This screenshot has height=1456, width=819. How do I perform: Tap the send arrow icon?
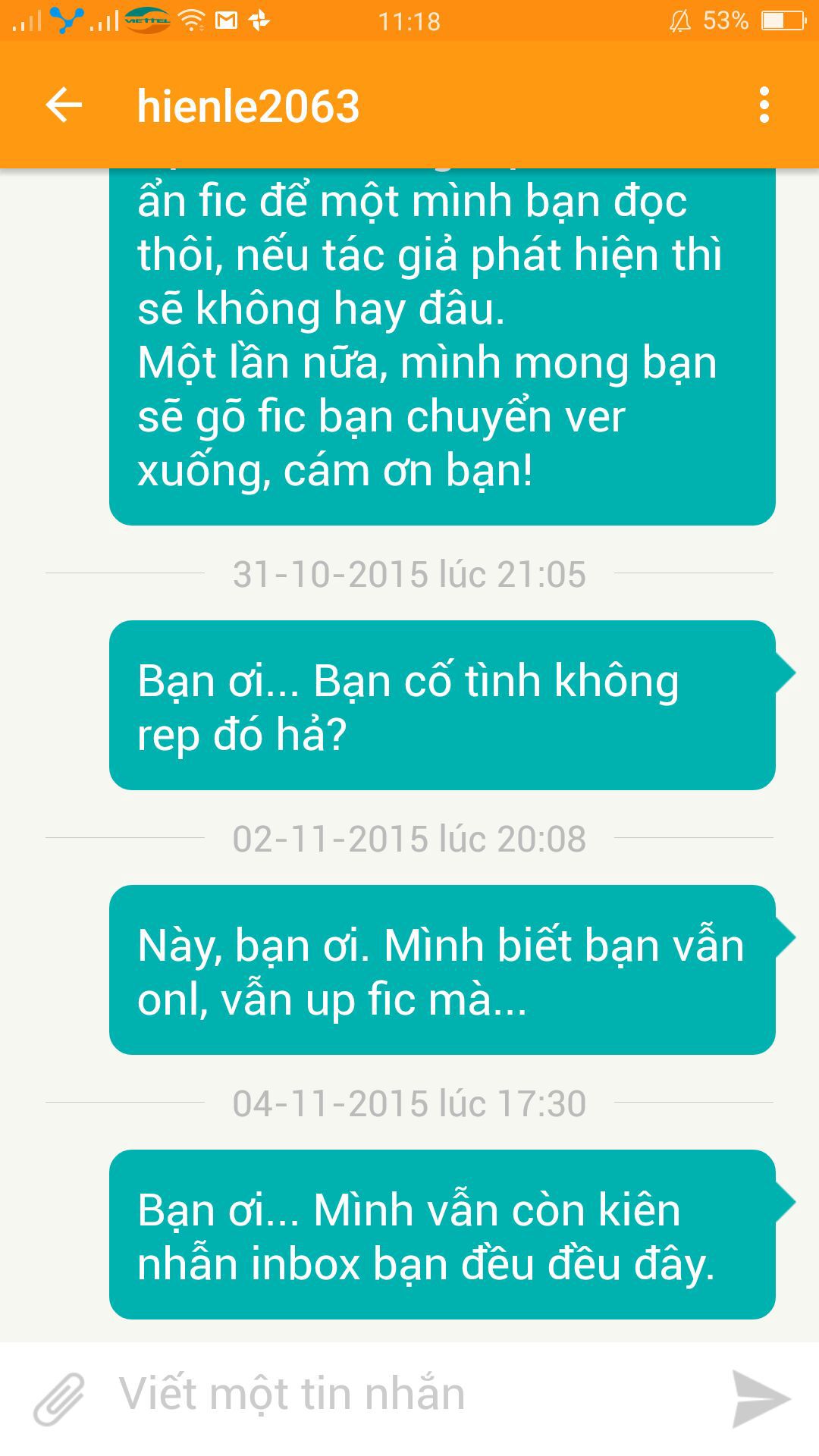click(x=761, y=1398)
